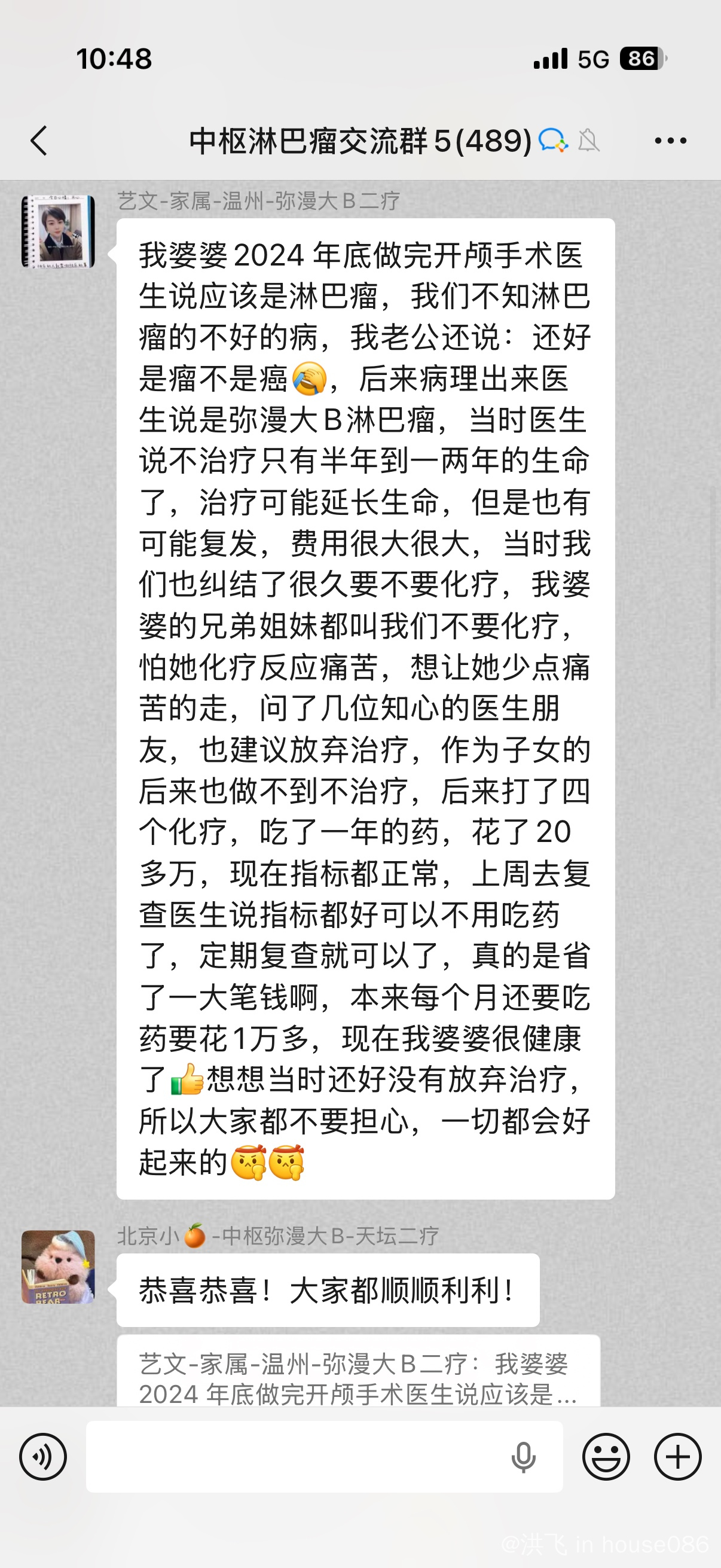
Task: Go back from the group chat
Action: point(39,141)
